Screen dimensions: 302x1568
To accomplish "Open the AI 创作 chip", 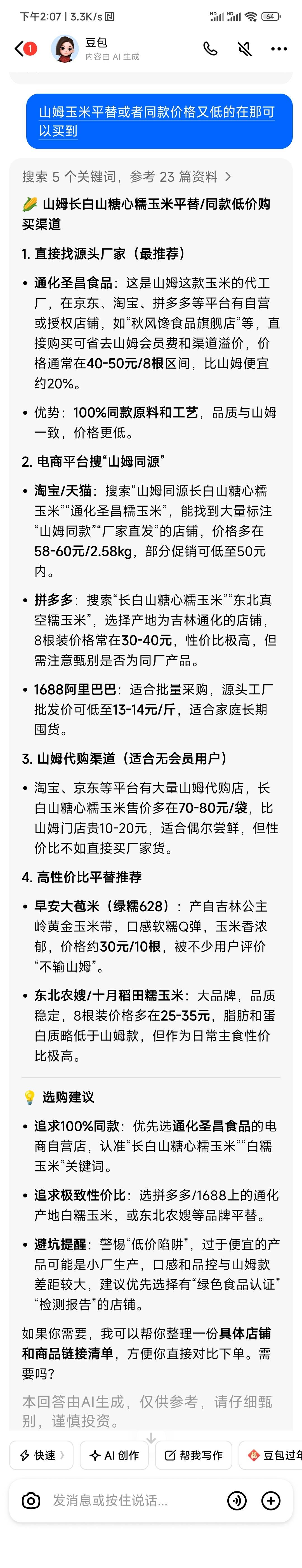I will [114, 1455].
